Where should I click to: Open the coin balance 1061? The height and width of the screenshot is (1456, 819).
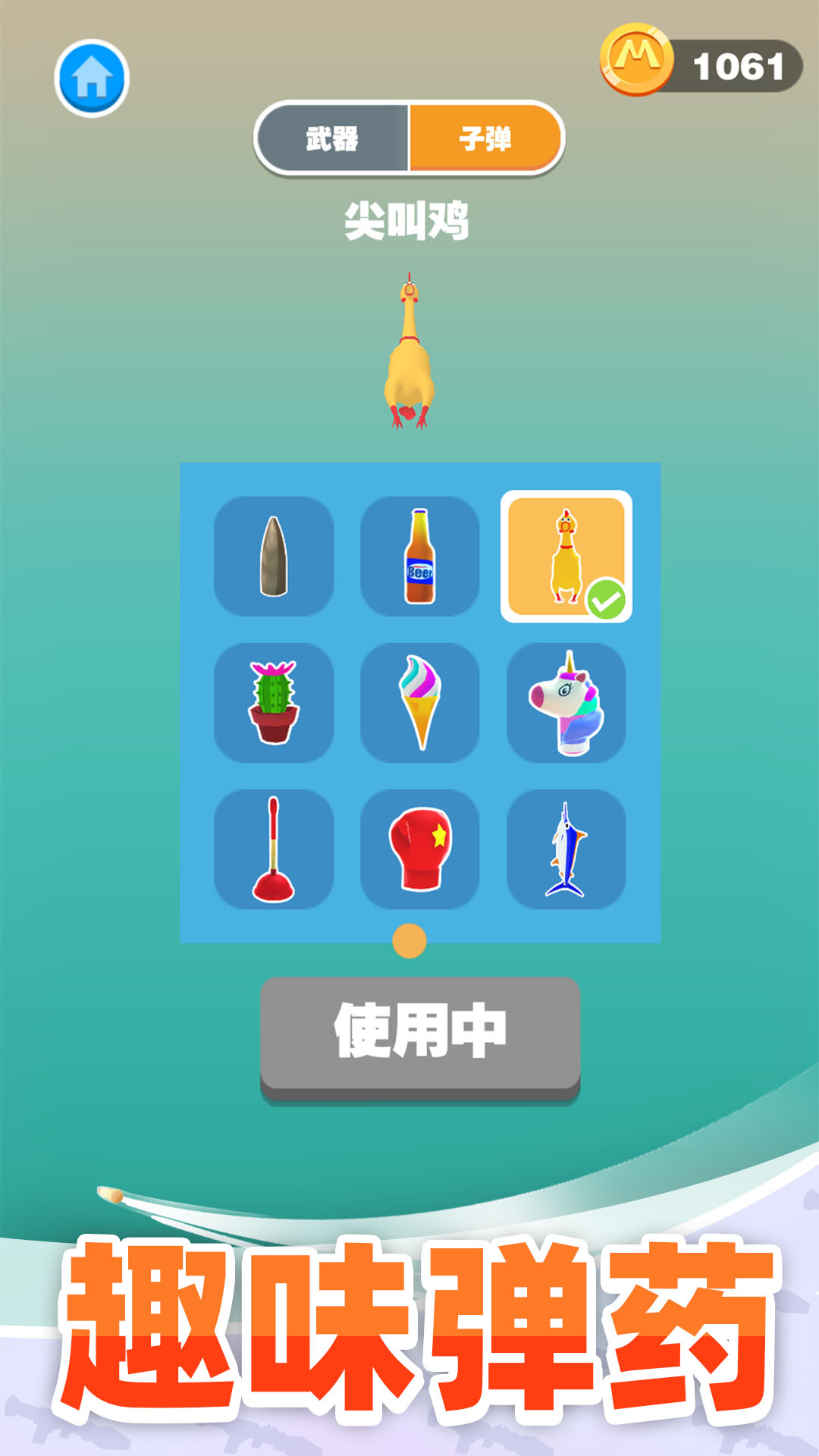701,66
